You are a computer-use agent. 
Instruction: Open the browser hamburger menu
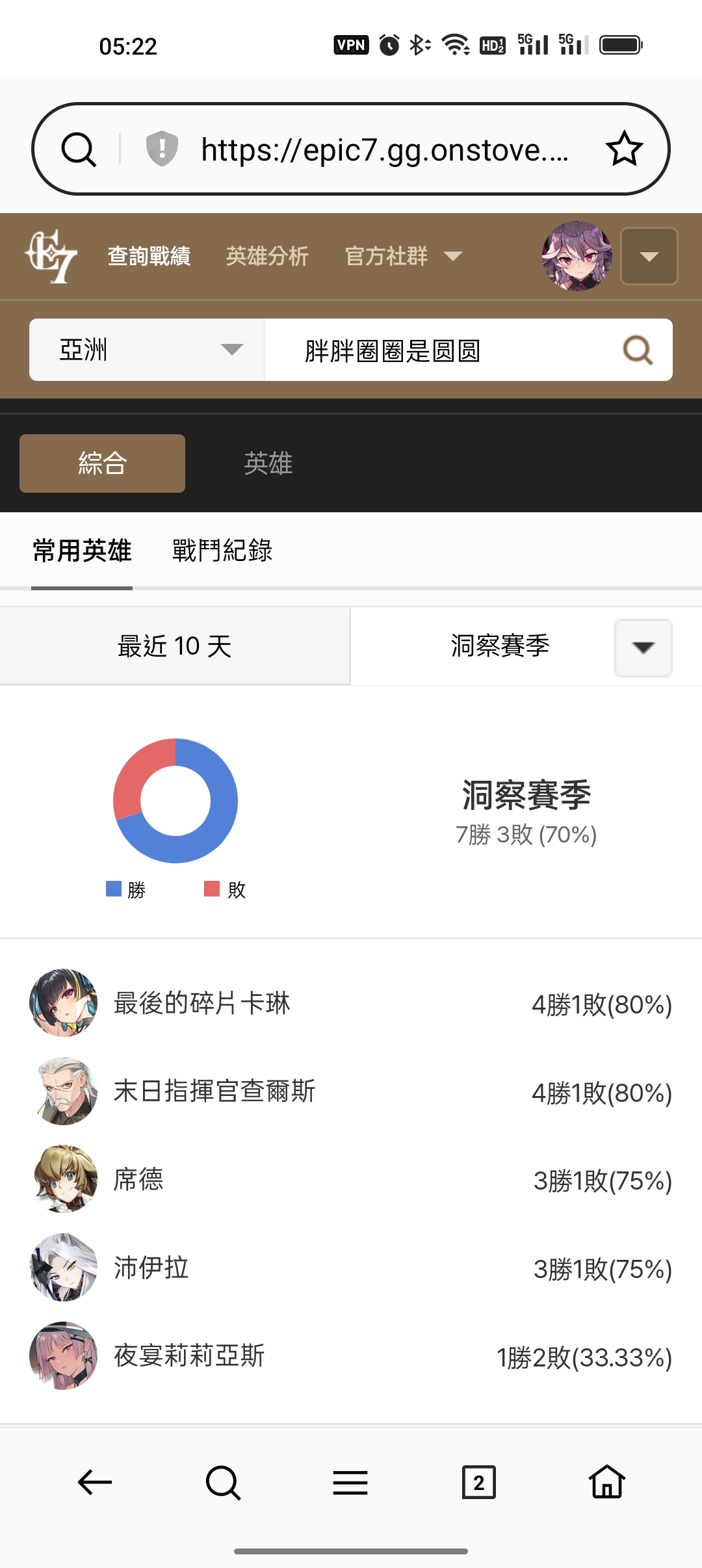[350, 1483]
